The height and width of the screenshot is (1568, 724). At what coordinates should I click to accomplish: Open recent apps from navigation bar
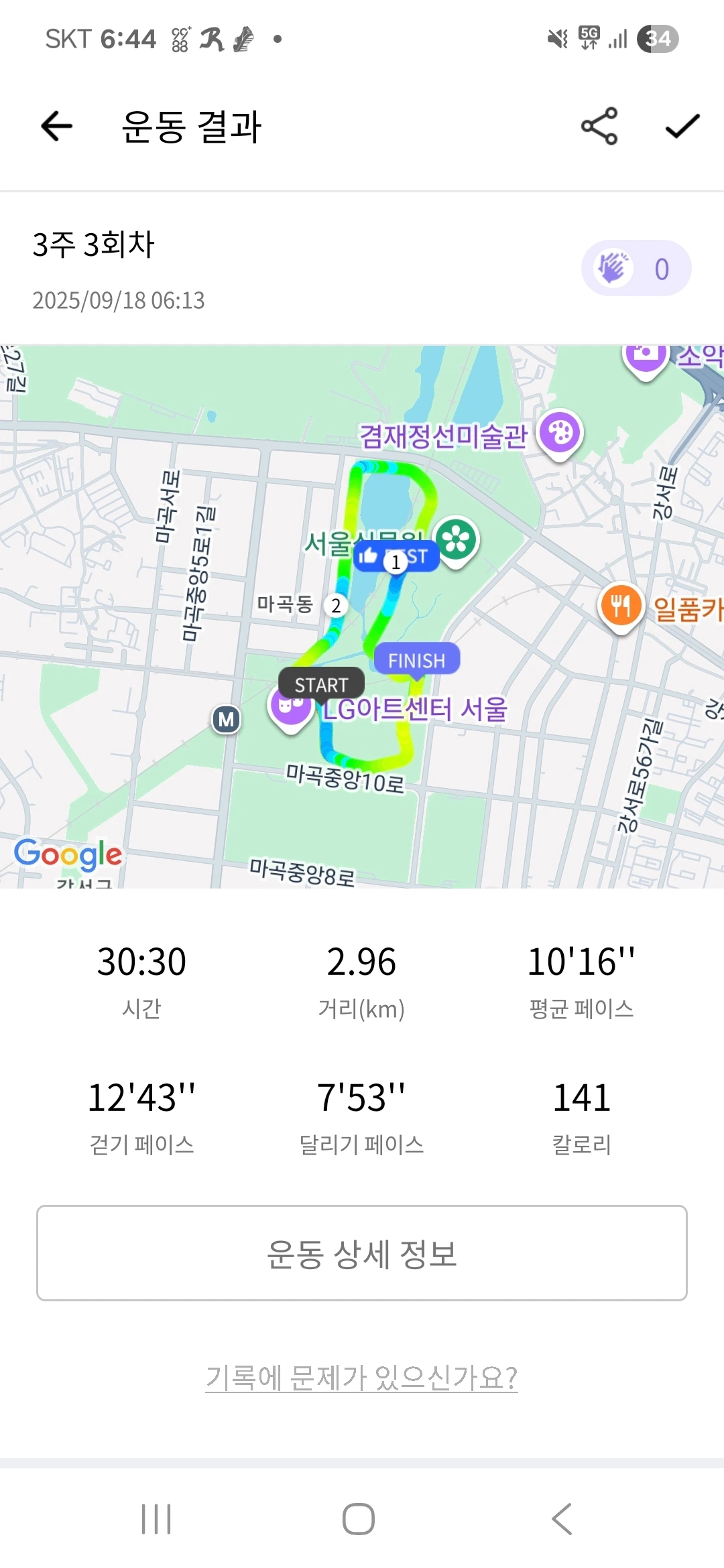coord(156,1518)
